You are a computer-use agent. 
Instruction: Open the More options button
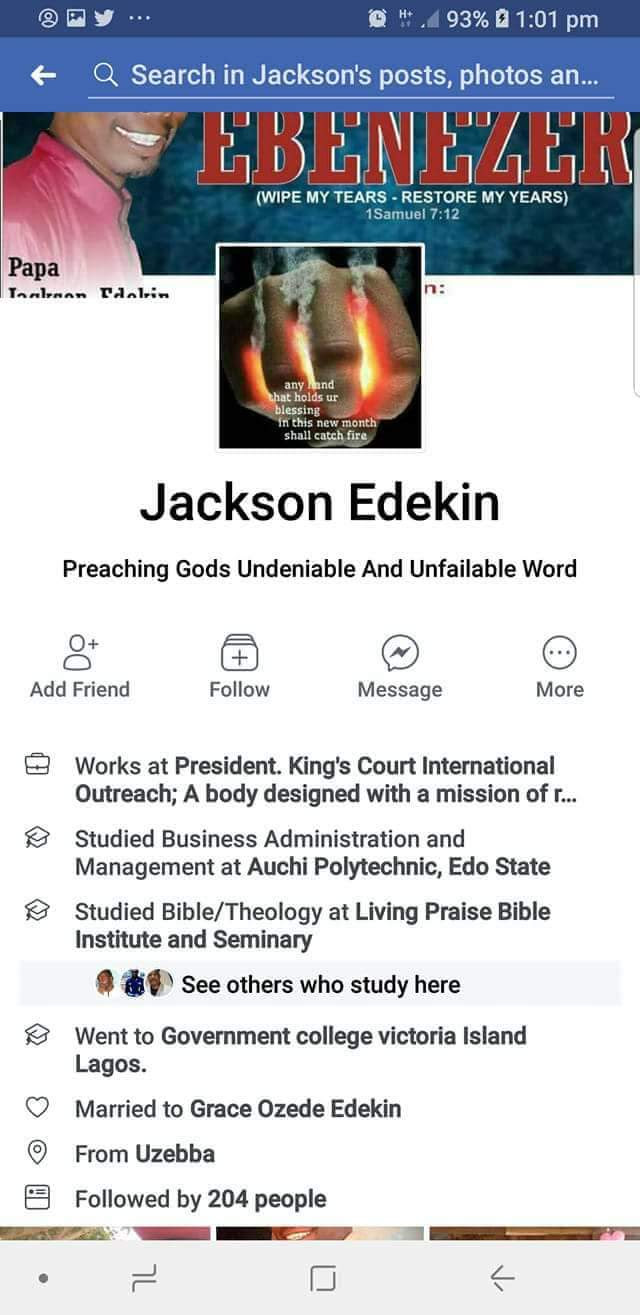[x=559, y=666]
